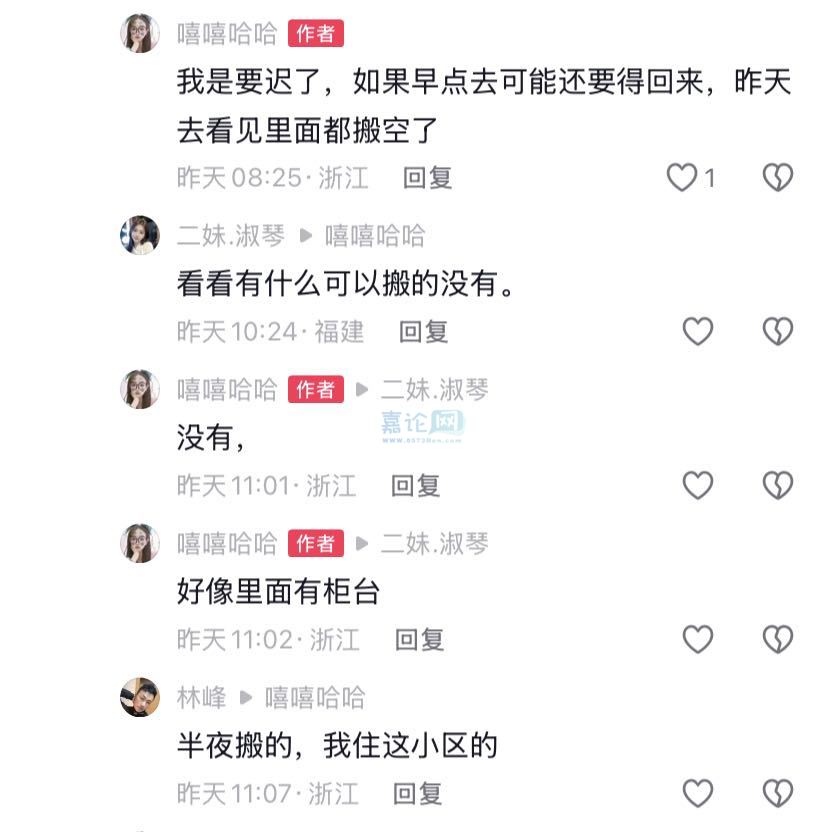Screen dimensions: 828x832
Task: Like the 好像里面有柜台 comment
Action: (697, 639)
